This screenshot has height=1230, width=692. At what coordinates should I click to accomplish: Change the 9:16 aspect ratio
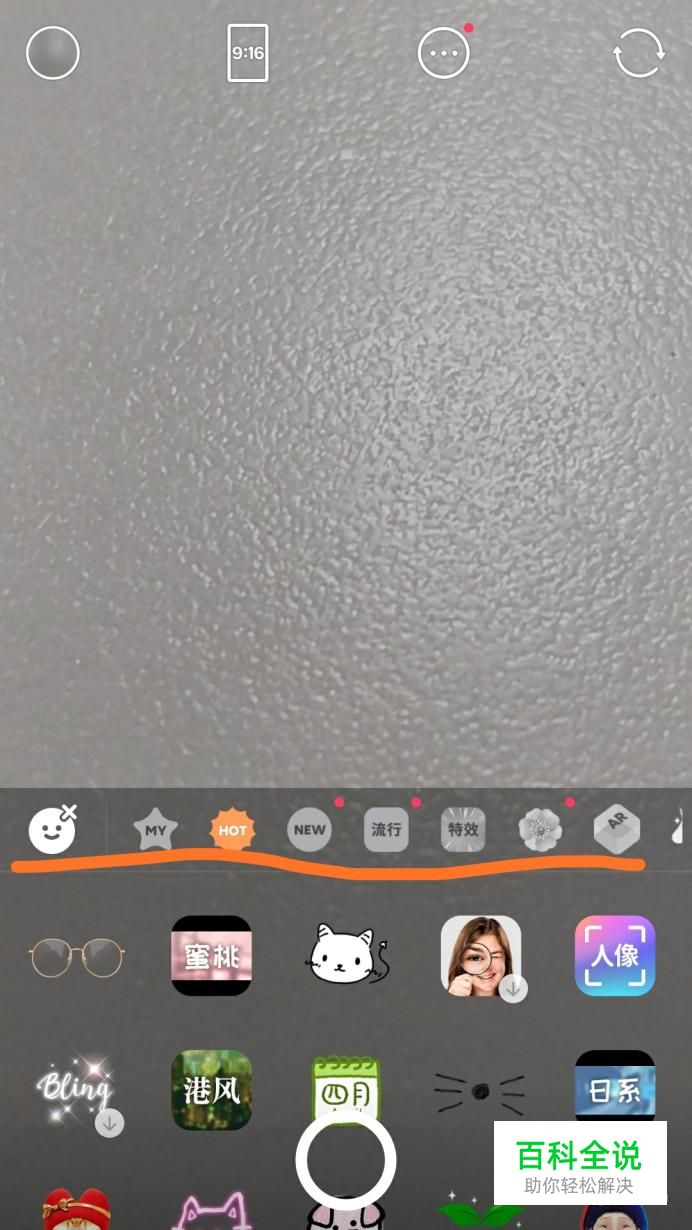pos(248,52)
